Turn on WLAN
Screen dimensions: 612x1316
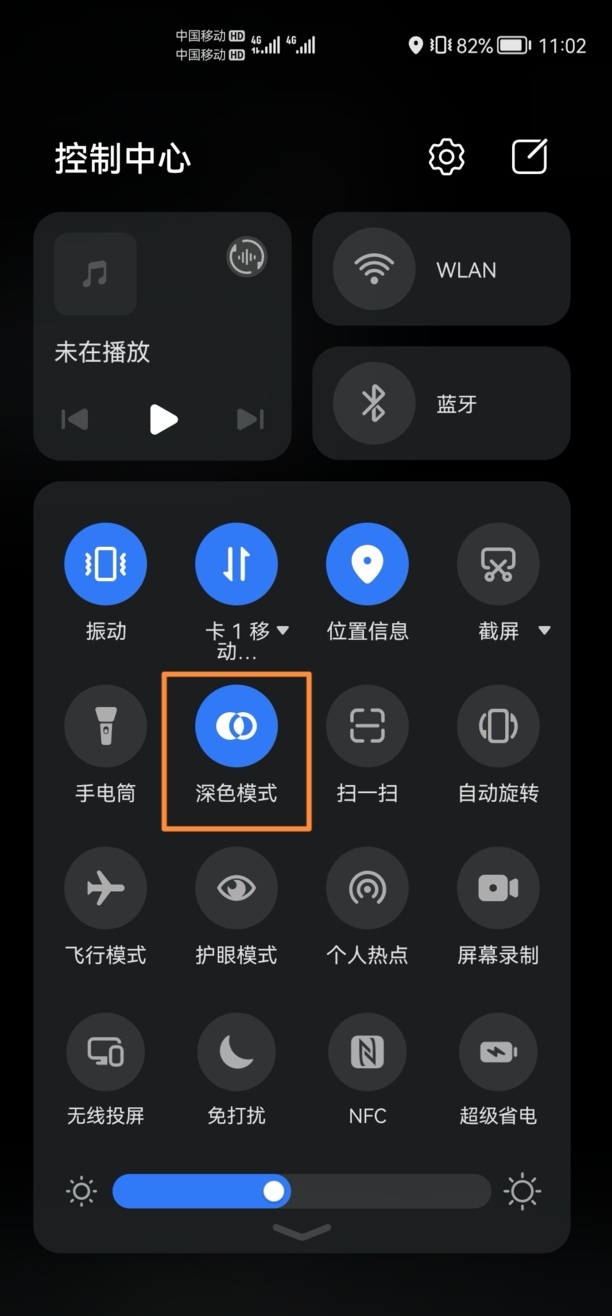[374, 270]
